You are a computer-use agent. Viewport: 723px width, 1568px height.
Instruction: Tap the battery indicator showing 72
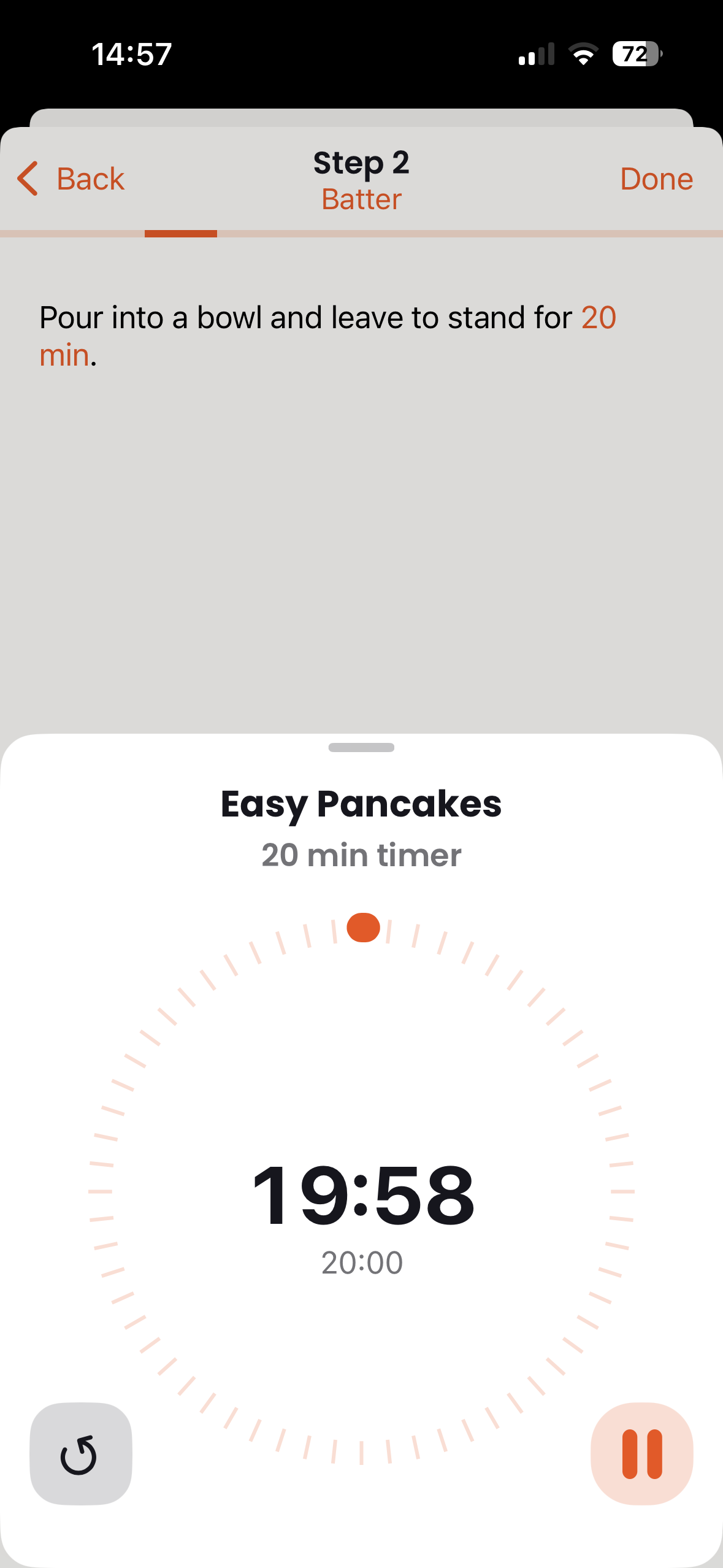coord(635,54)
